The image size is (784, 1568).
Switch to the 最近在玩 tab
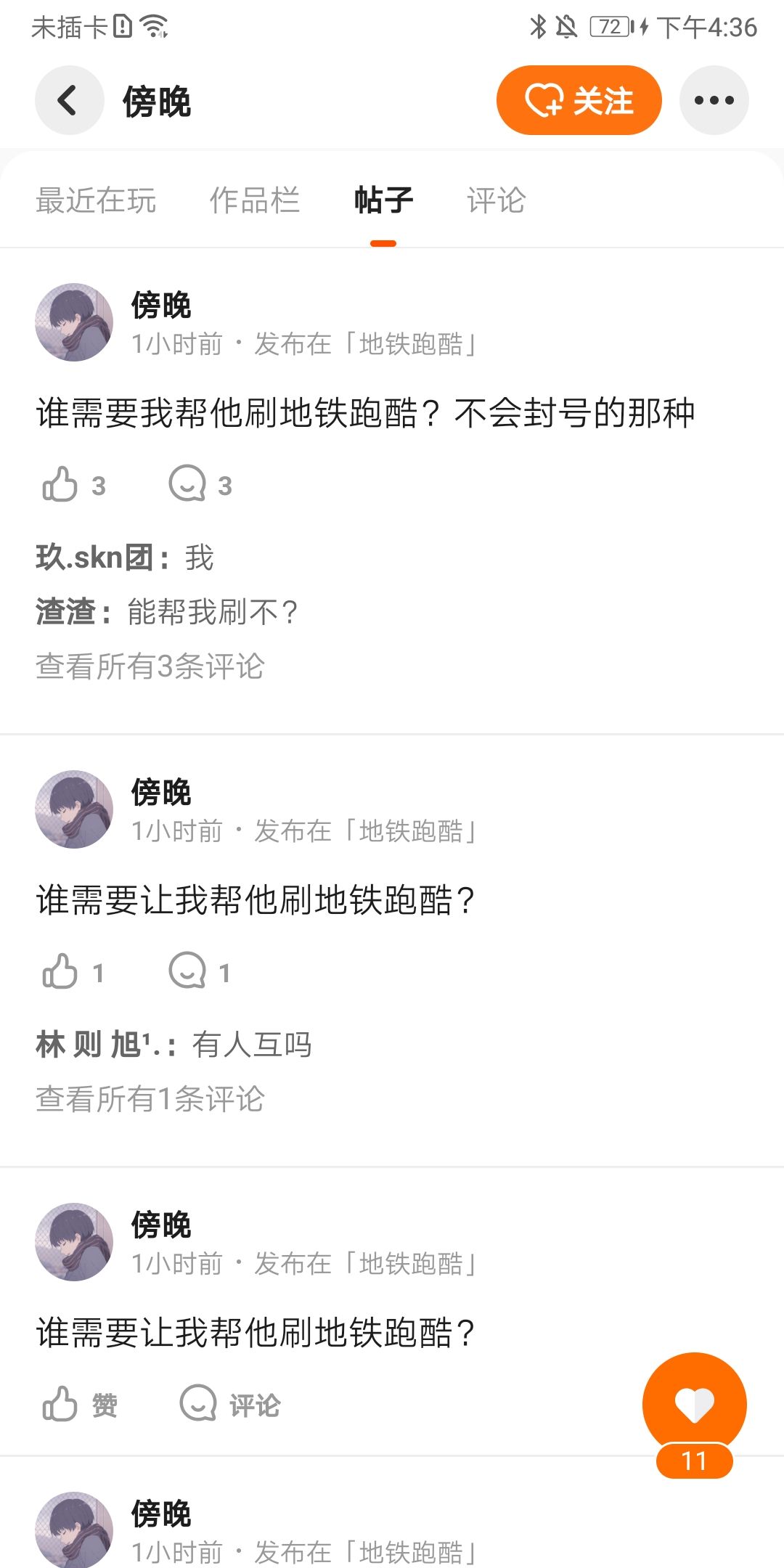click(96, 200)
